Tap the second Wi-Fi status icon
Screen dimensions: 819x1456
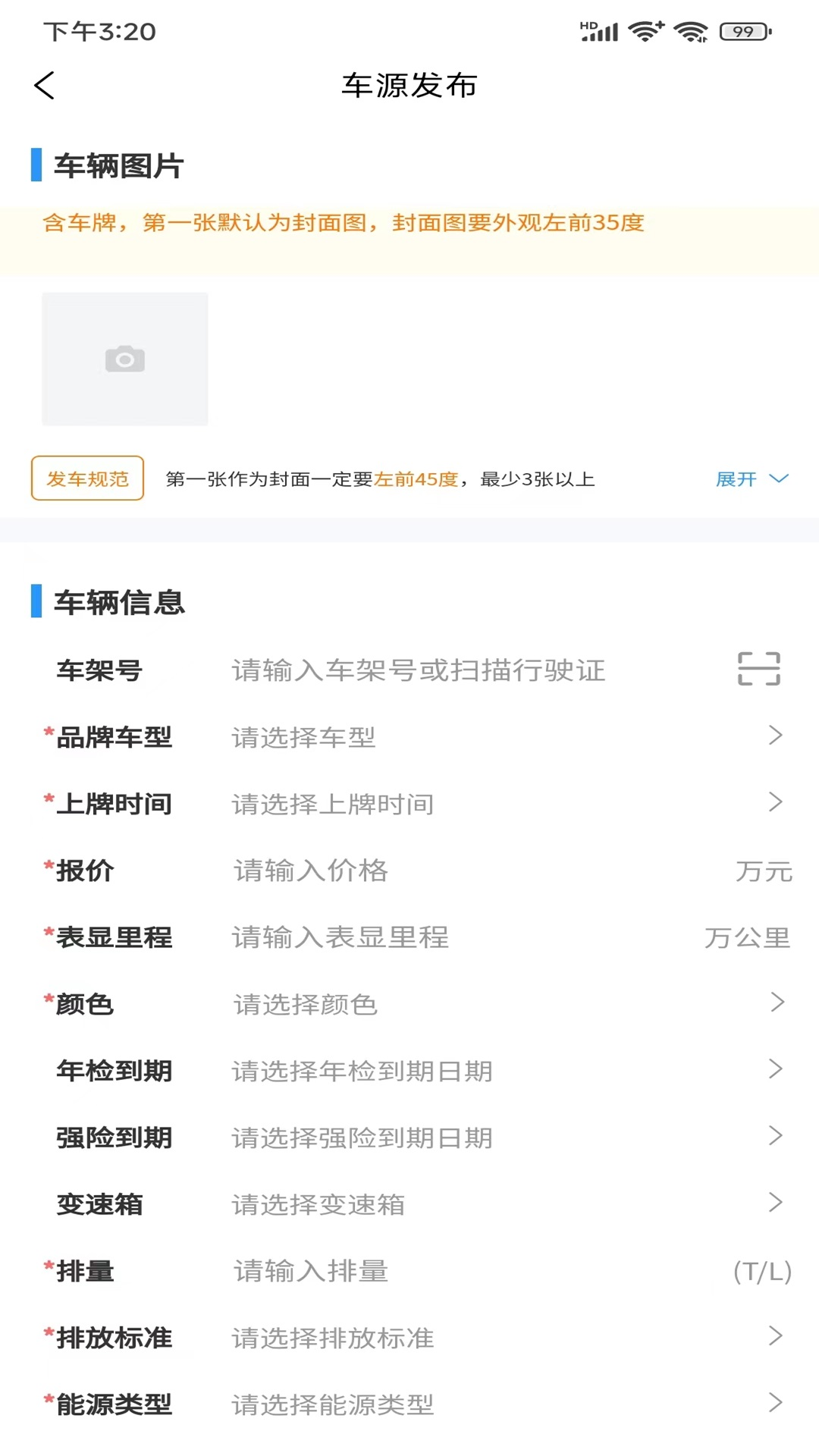tap(689, 31)
